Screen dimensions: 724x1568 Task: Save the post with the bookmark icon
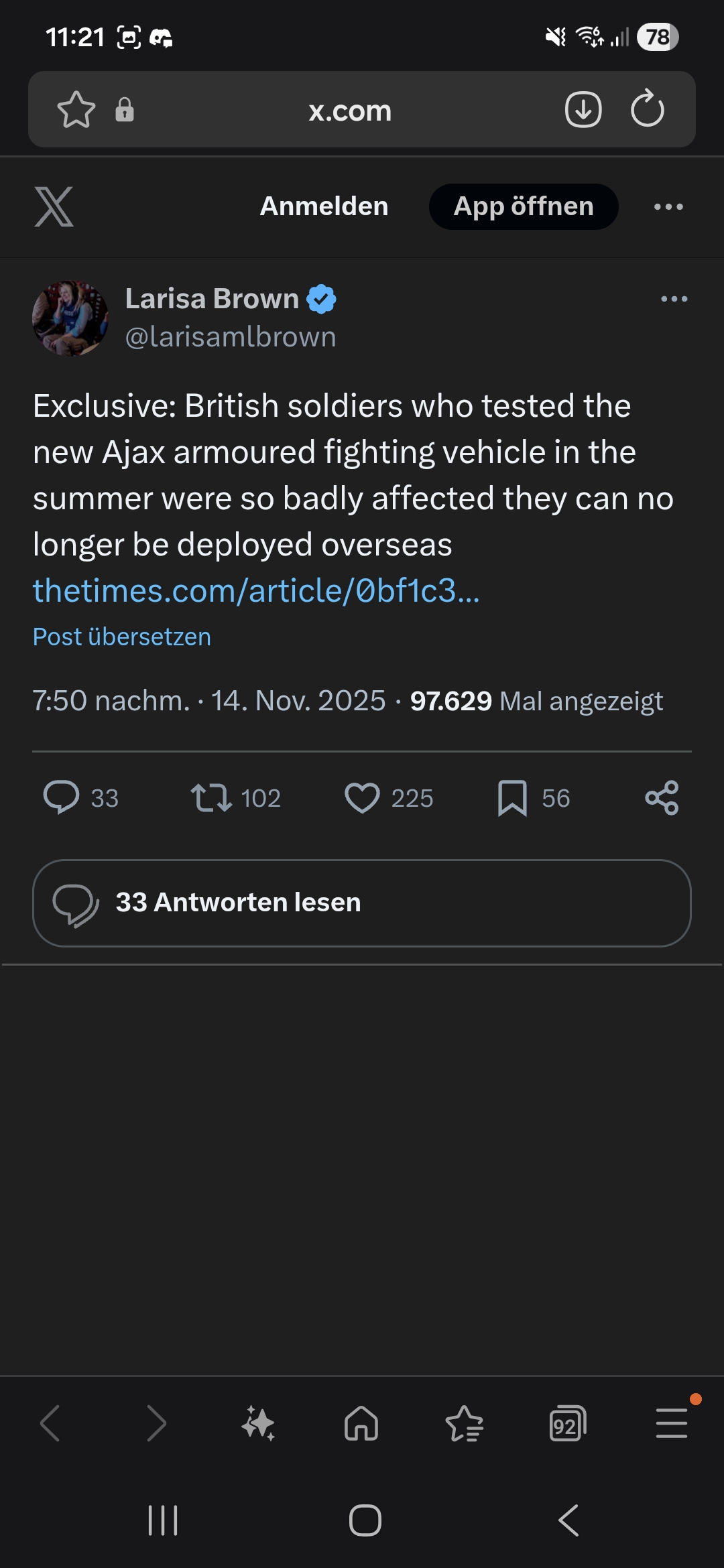coord(512,797)
